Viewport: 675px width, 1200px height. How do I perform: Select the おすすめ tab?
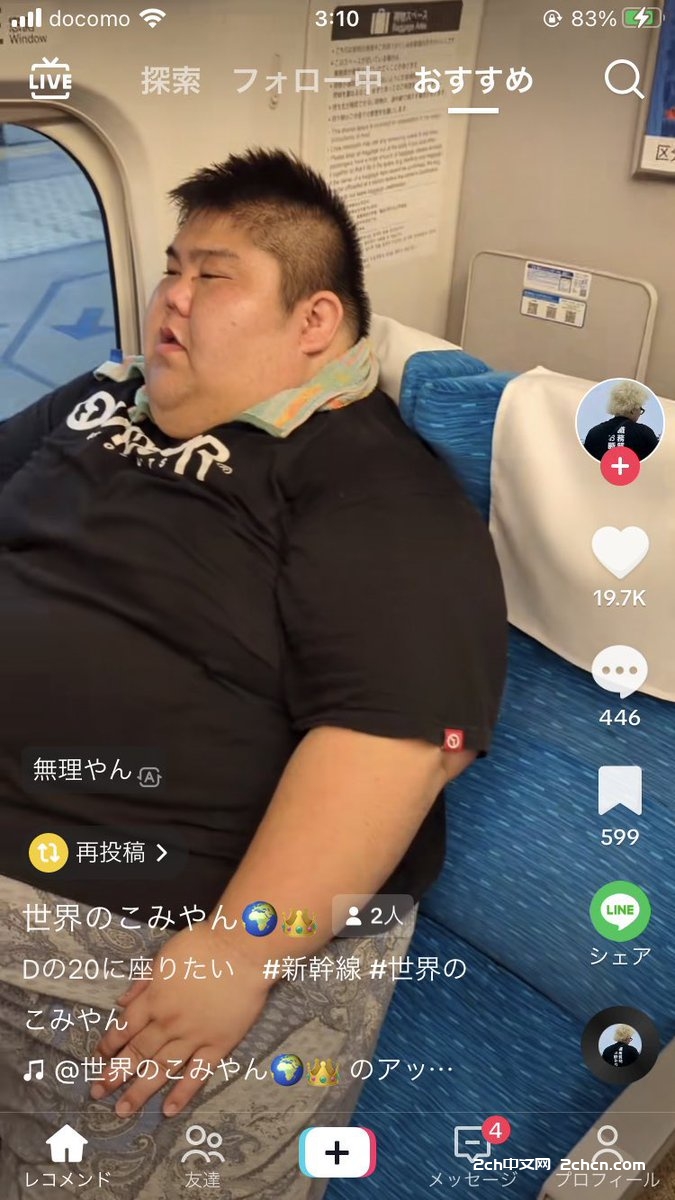pos(473,81)
